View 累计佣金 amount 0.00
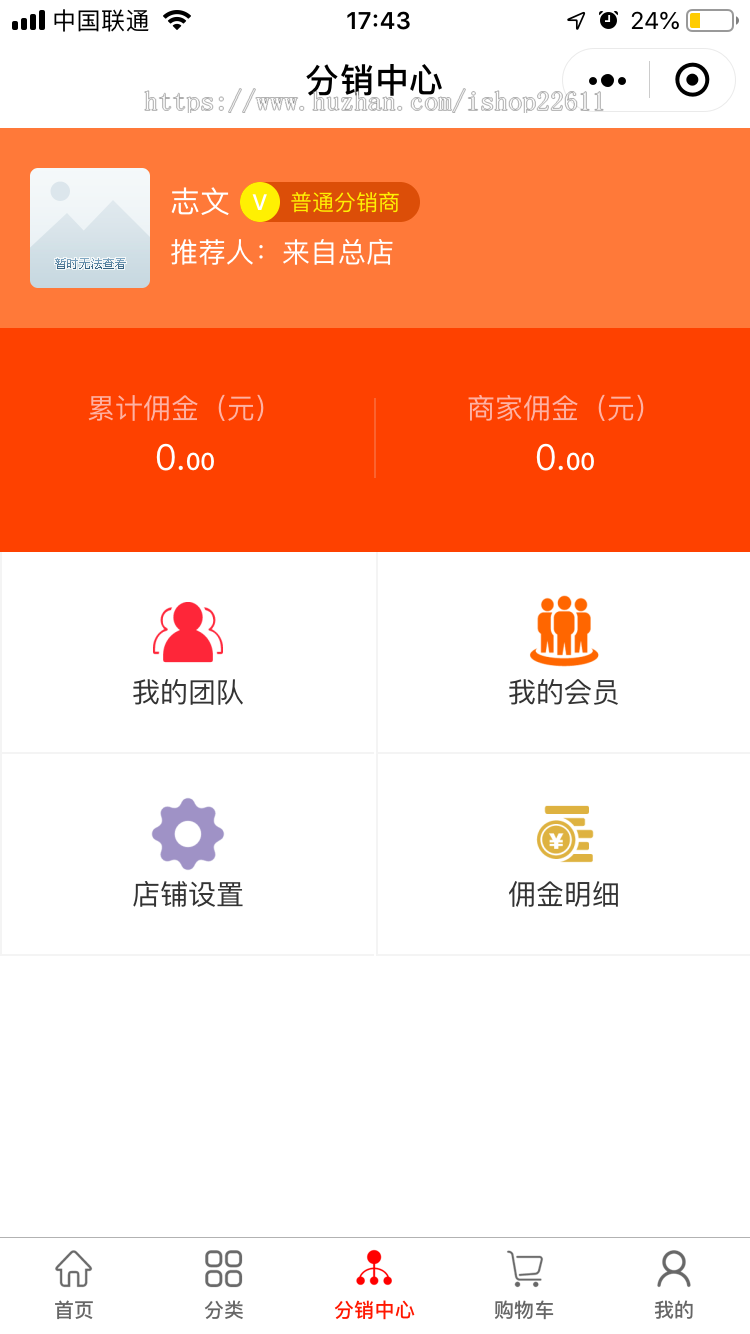Image resolution: width=750 pixels, height=1334 pixels. coord(185,459)
